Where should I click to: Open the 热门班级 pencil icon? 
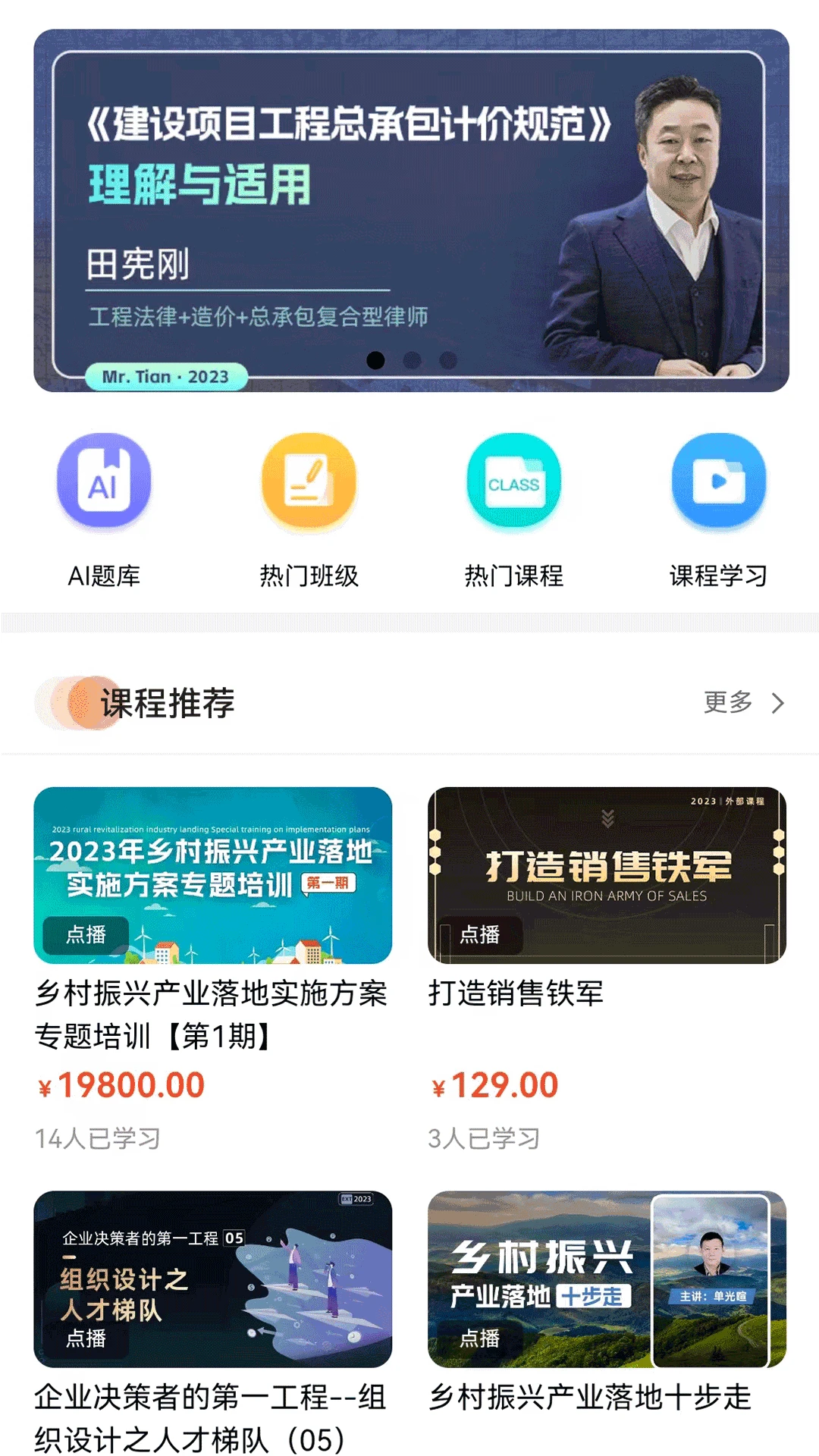309,480
